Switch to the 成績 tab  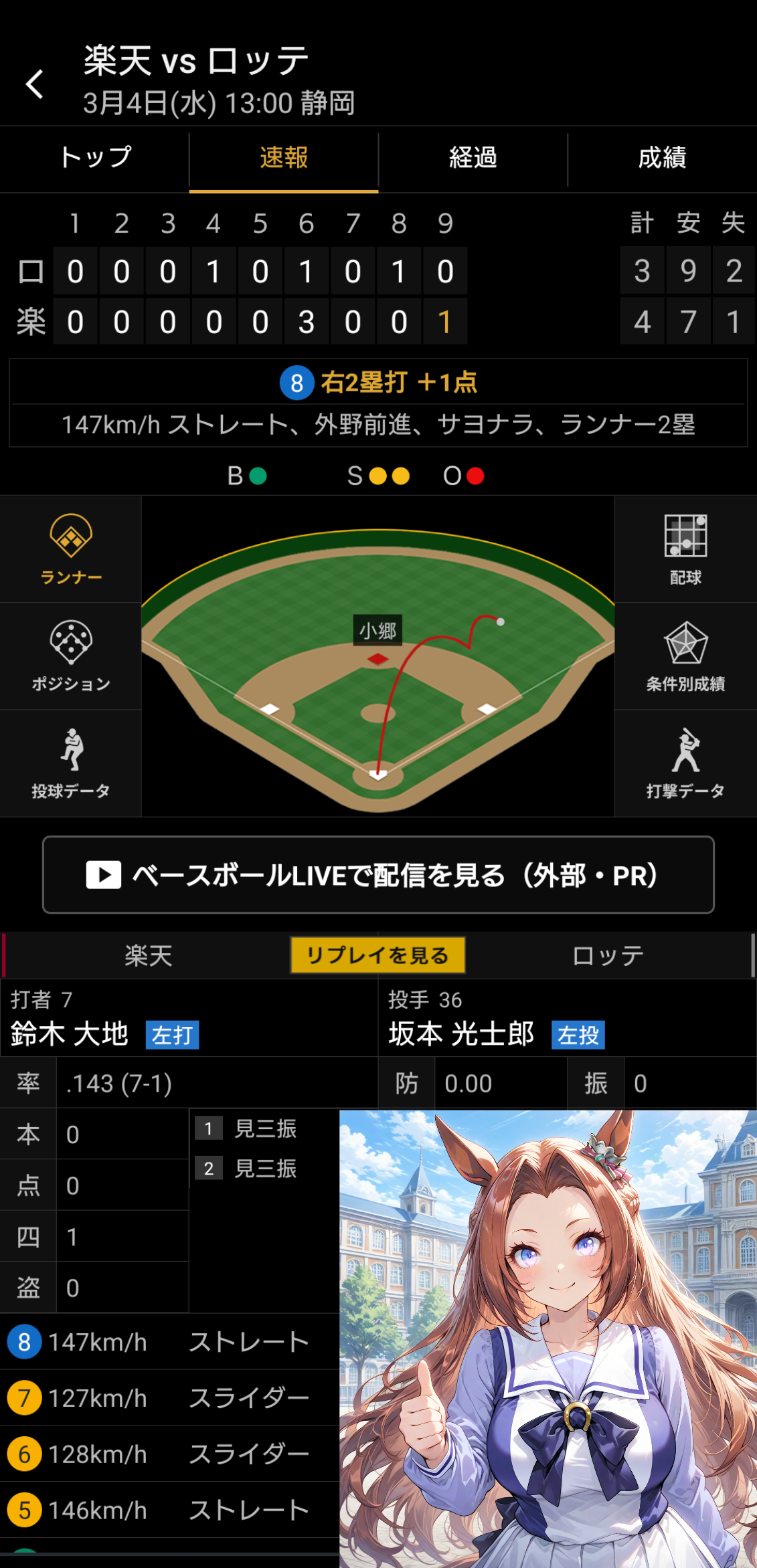pos(662,158)
